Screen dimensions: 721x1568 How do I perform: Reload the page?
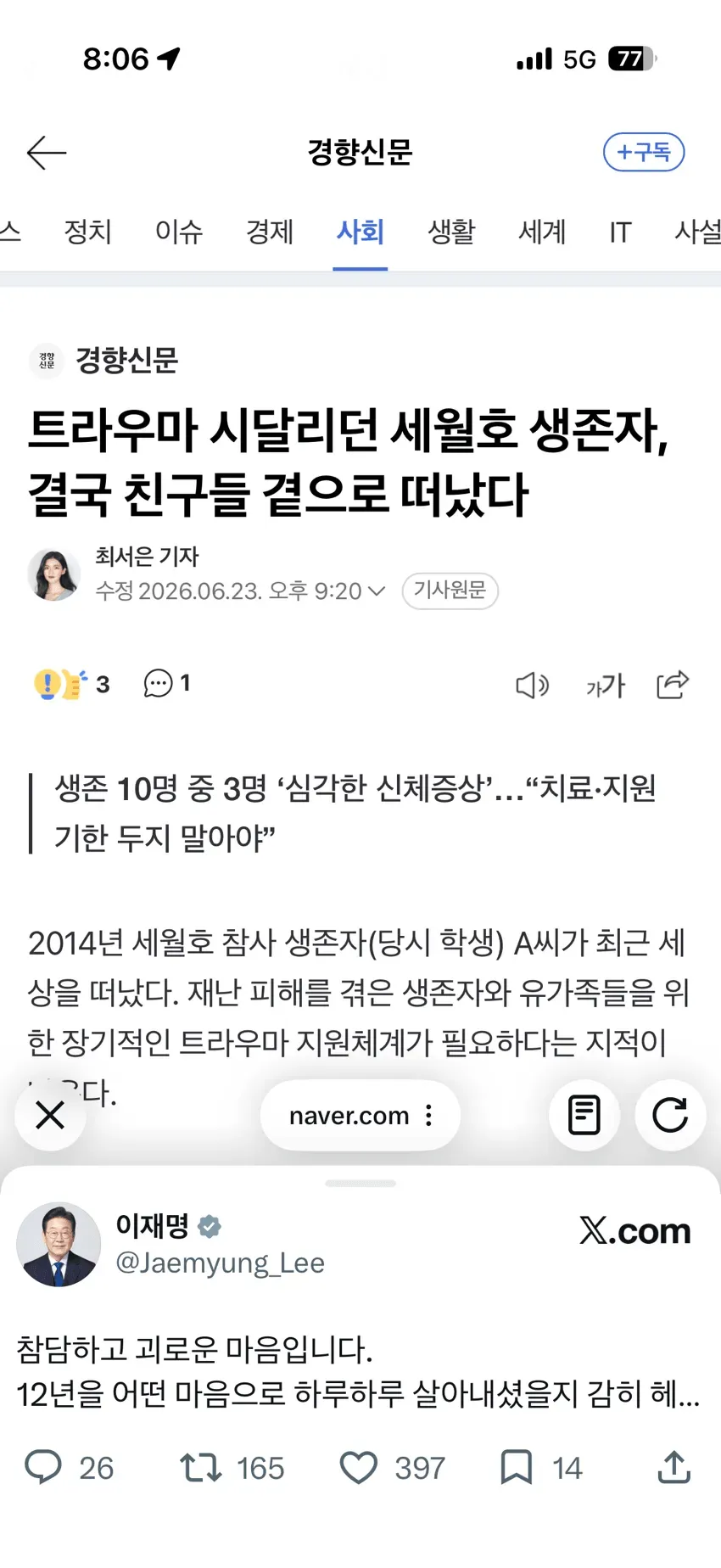tap(670, 1115)
